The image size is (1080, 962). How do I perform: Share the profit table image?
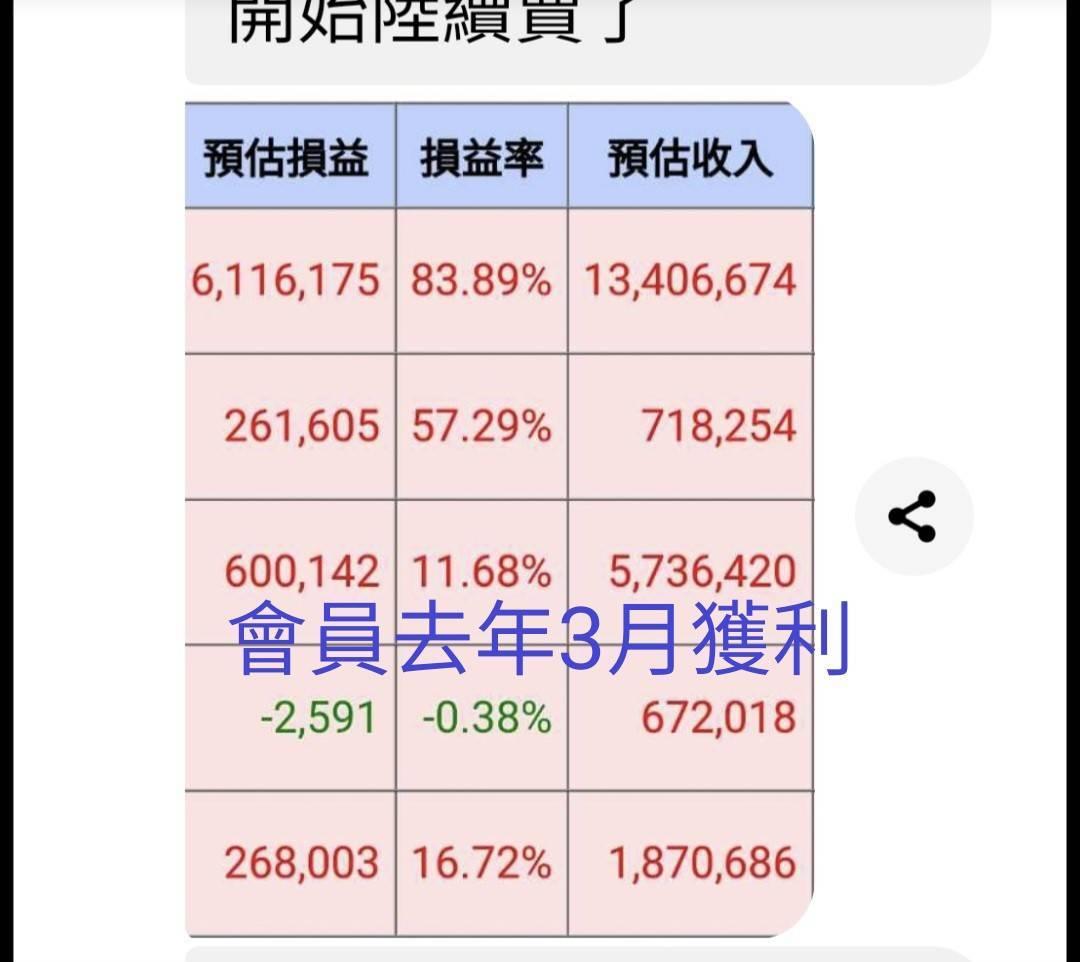pos(913,516)
